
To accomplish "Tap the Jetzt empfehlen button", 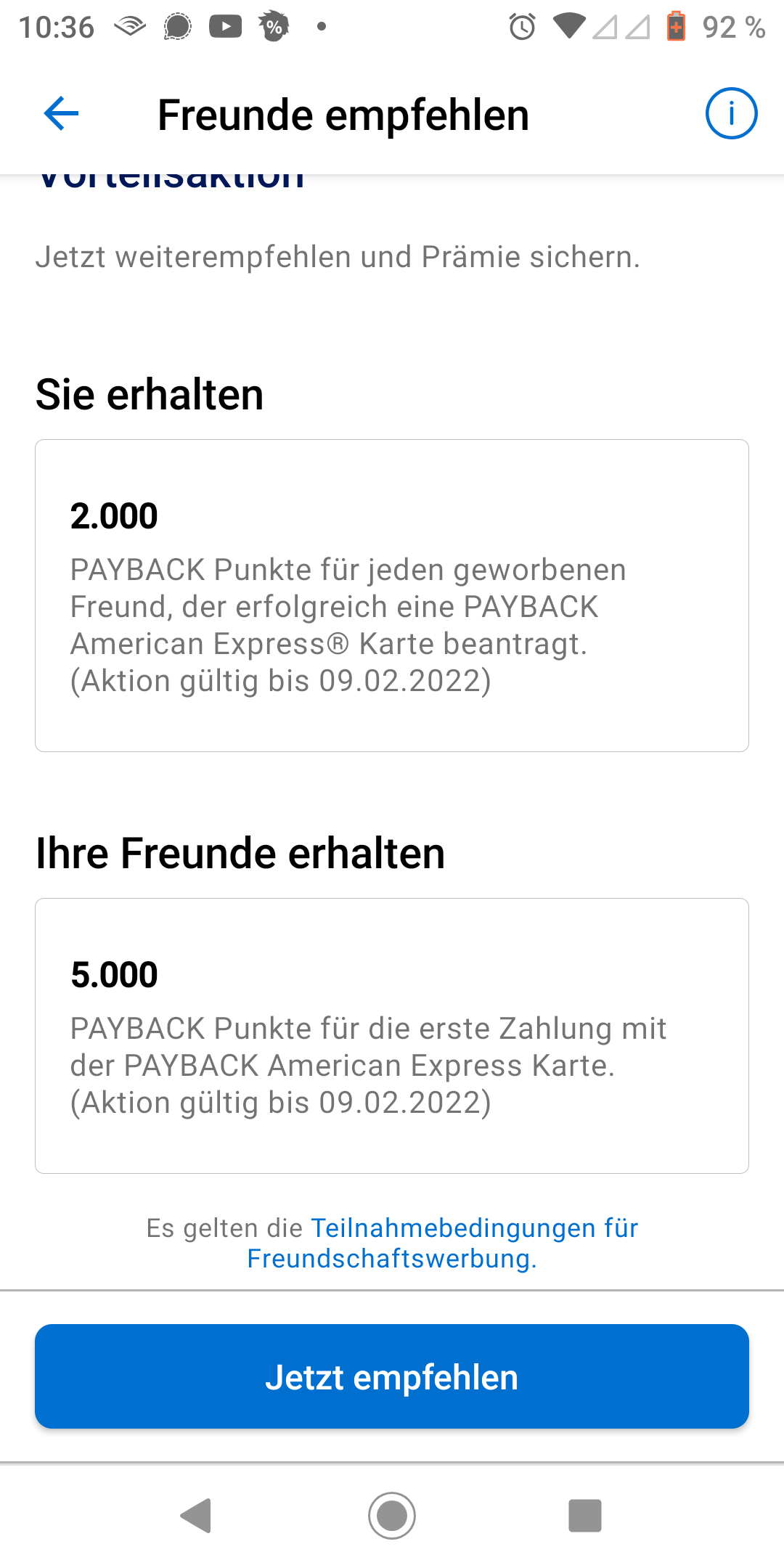I will pos(392,1376).
